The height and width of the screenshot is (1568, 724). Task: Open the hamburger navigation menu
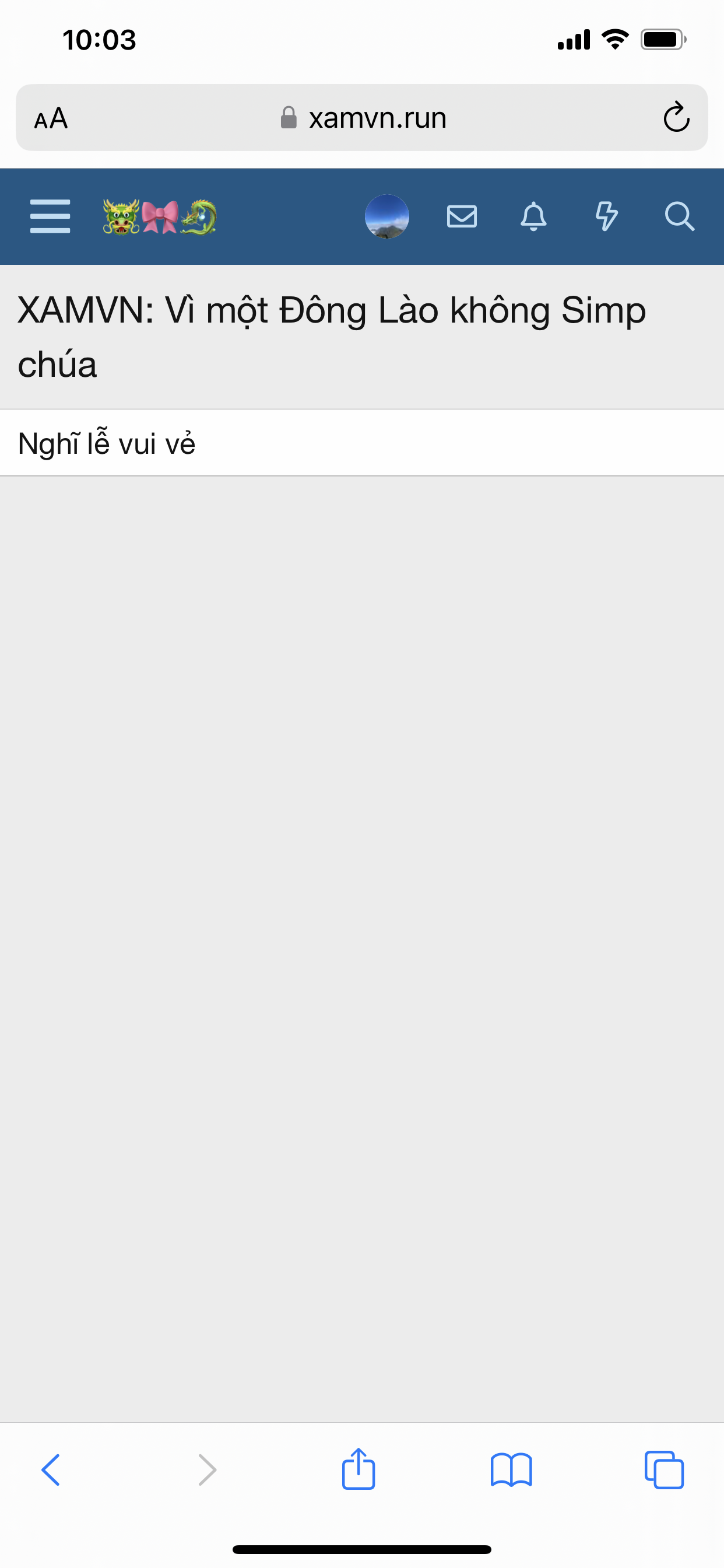tap(50, 216)
